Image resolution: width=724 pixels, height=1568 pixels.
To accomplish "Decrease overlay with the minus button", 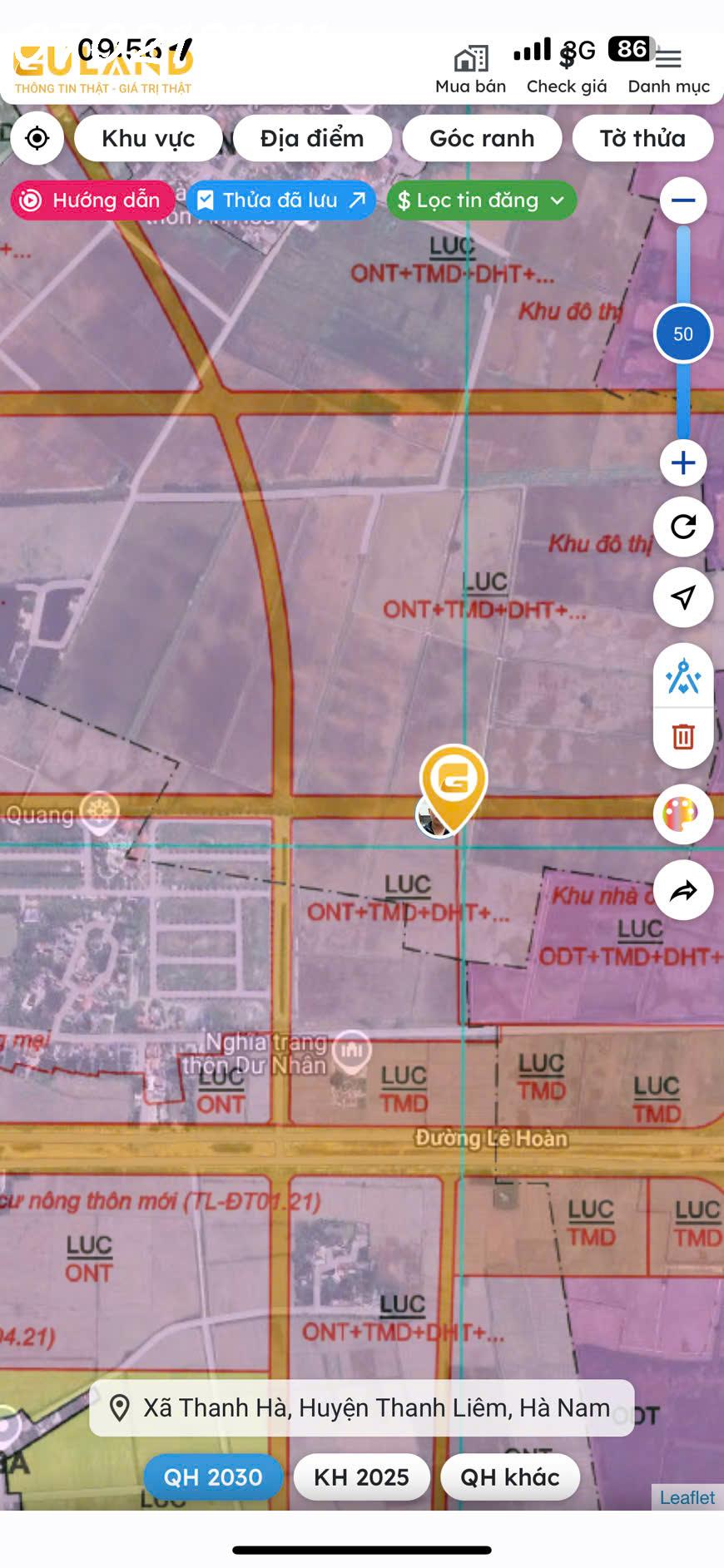I will point(683,200).
